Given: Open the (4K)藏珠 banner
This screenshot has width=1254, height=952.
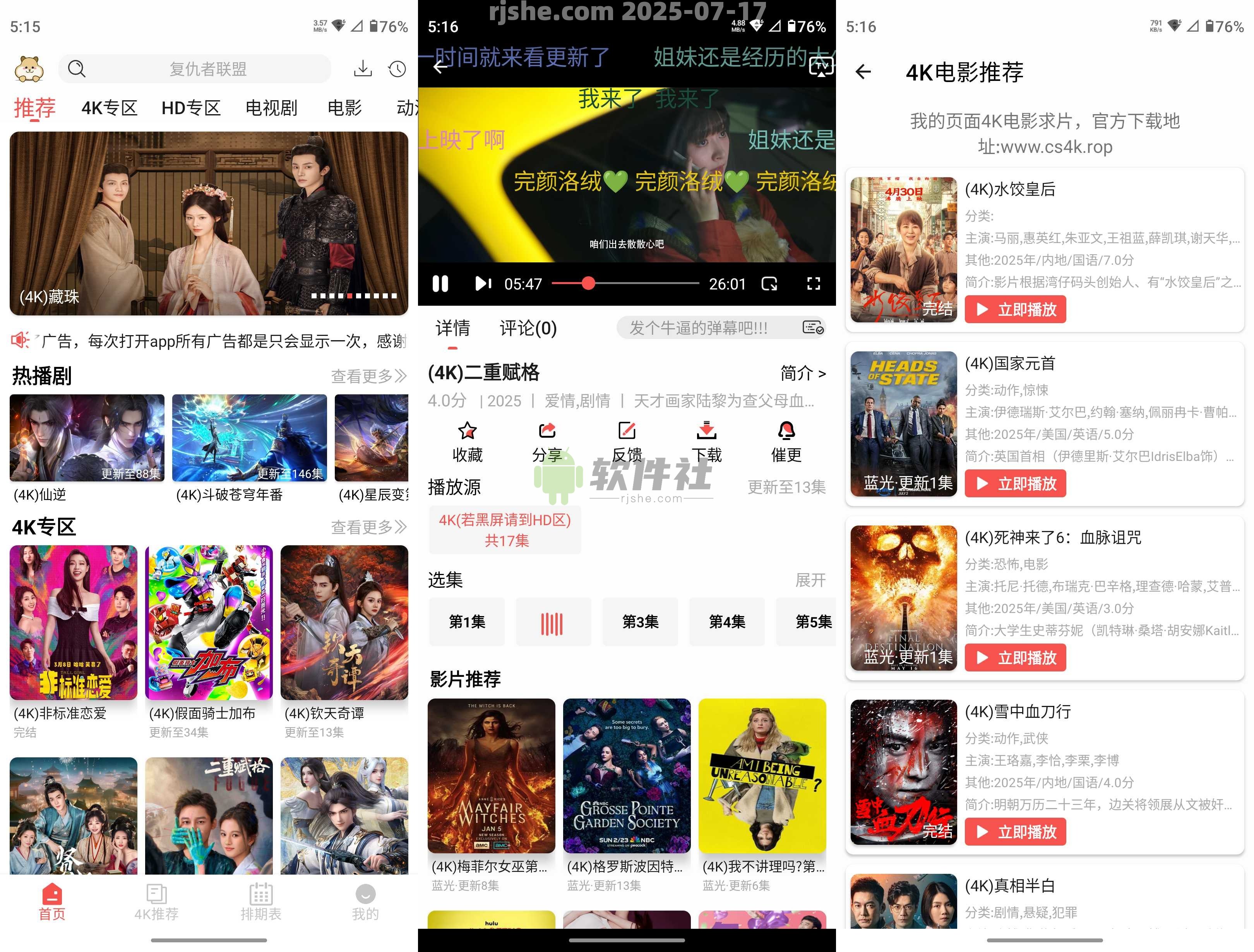Looking at the screenshot, I should pyautogui.click(x=209, y=223).
